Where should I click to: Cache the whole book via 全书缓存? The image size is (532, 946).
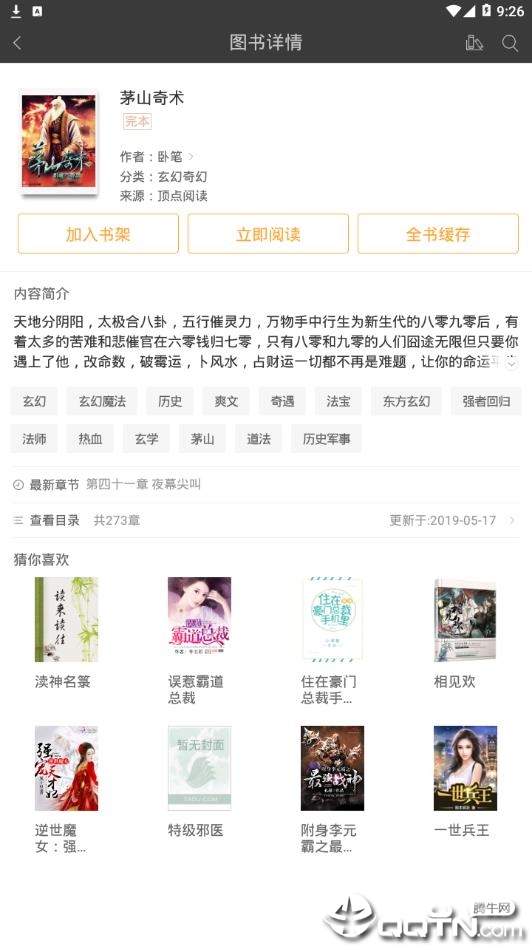tap(438, 233)
